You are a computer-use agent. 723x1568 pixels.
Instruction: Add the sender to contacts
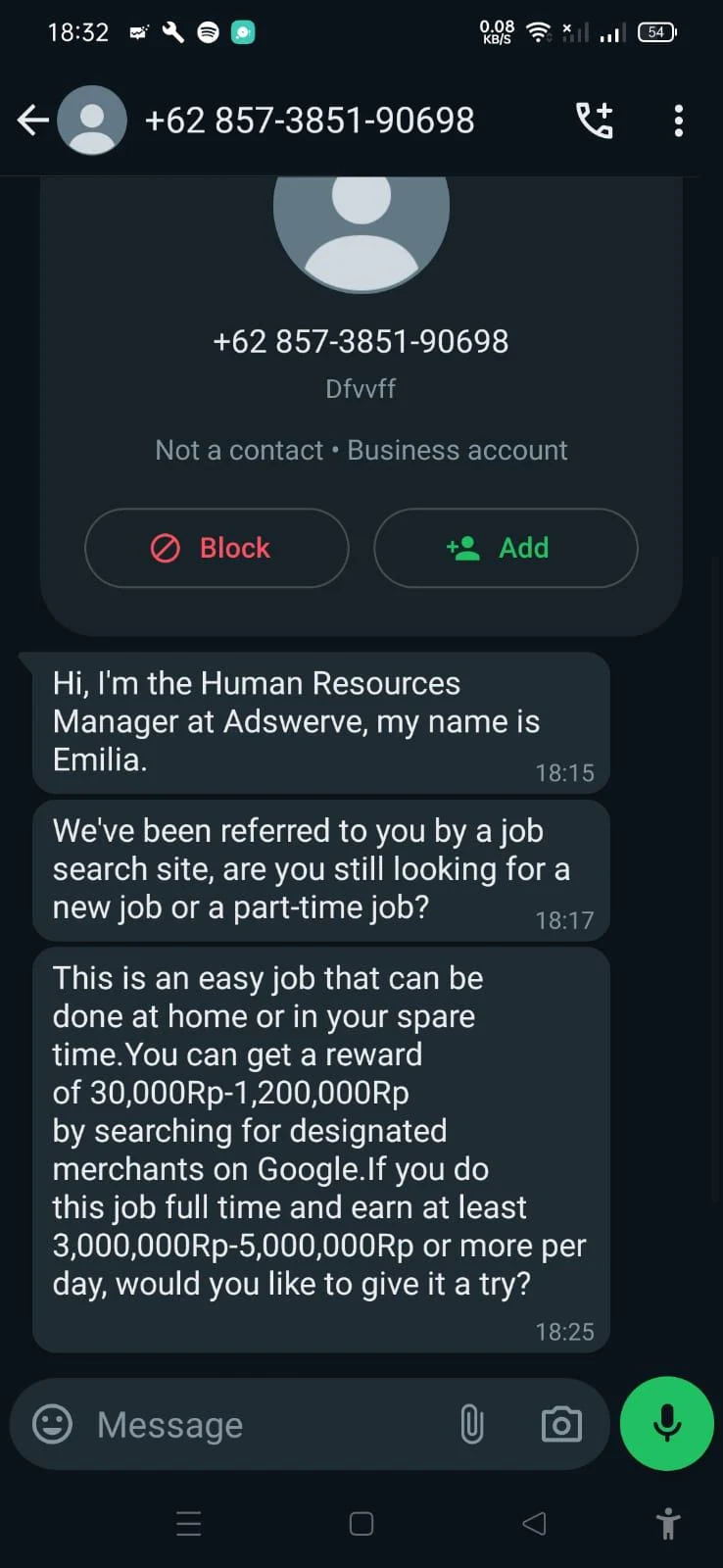point(506,548)
